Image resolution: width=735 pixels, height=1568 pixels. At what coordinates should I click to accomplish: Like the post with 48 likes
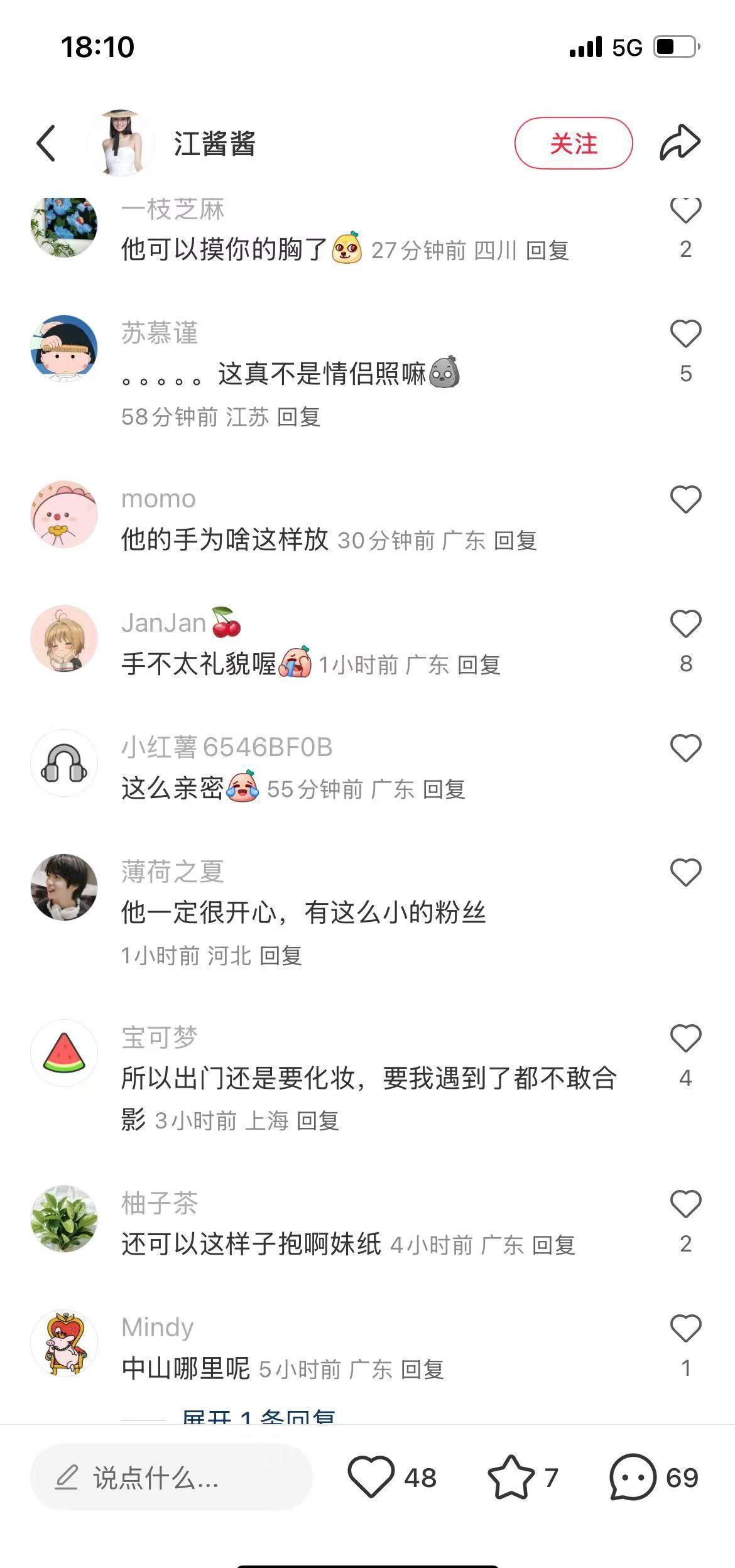pos(371,1477)
